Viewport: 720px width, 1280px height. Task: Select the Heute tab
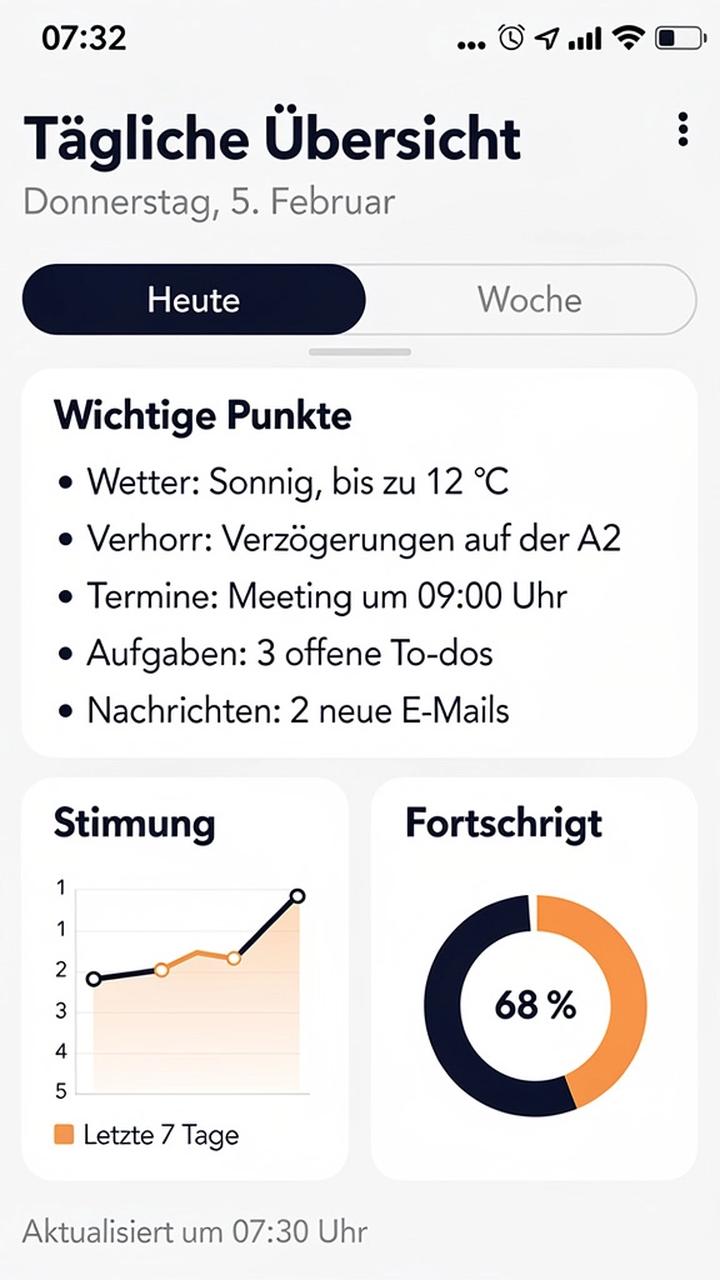pyautogui.click(x=193, y=299)
